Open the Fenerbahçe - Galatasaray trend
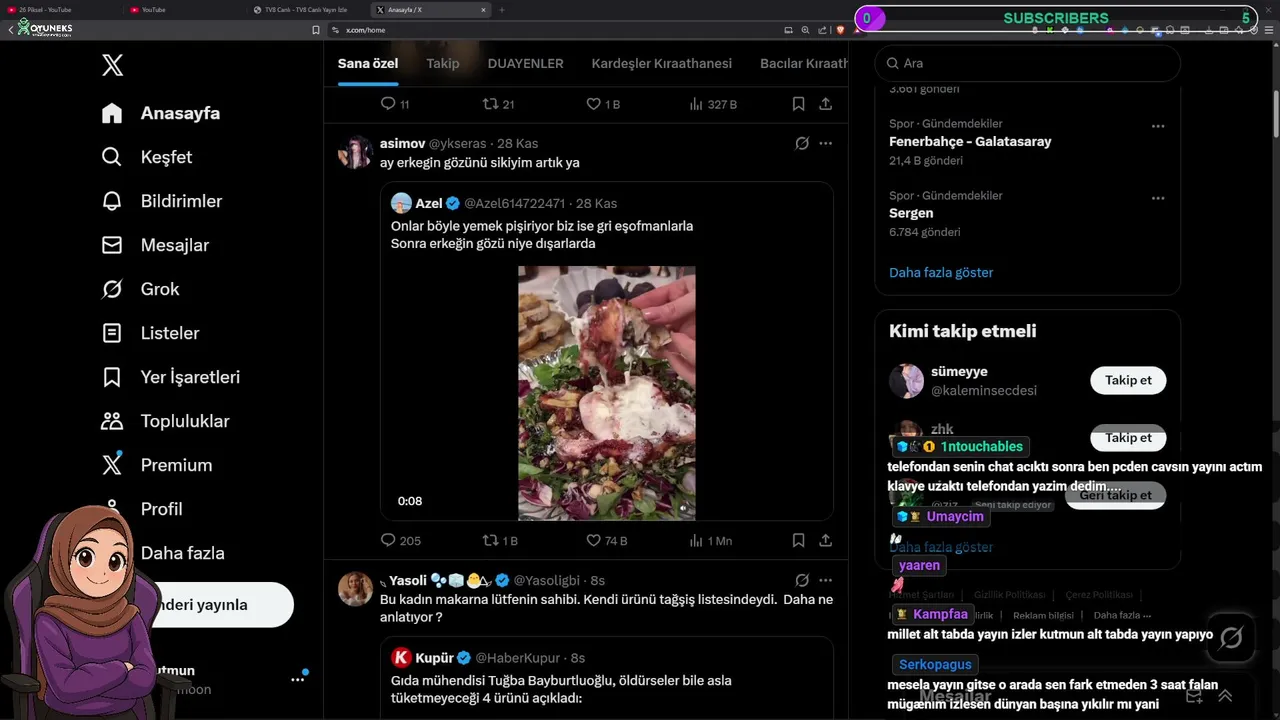1280x720 pixels. [x=969, y=142]
